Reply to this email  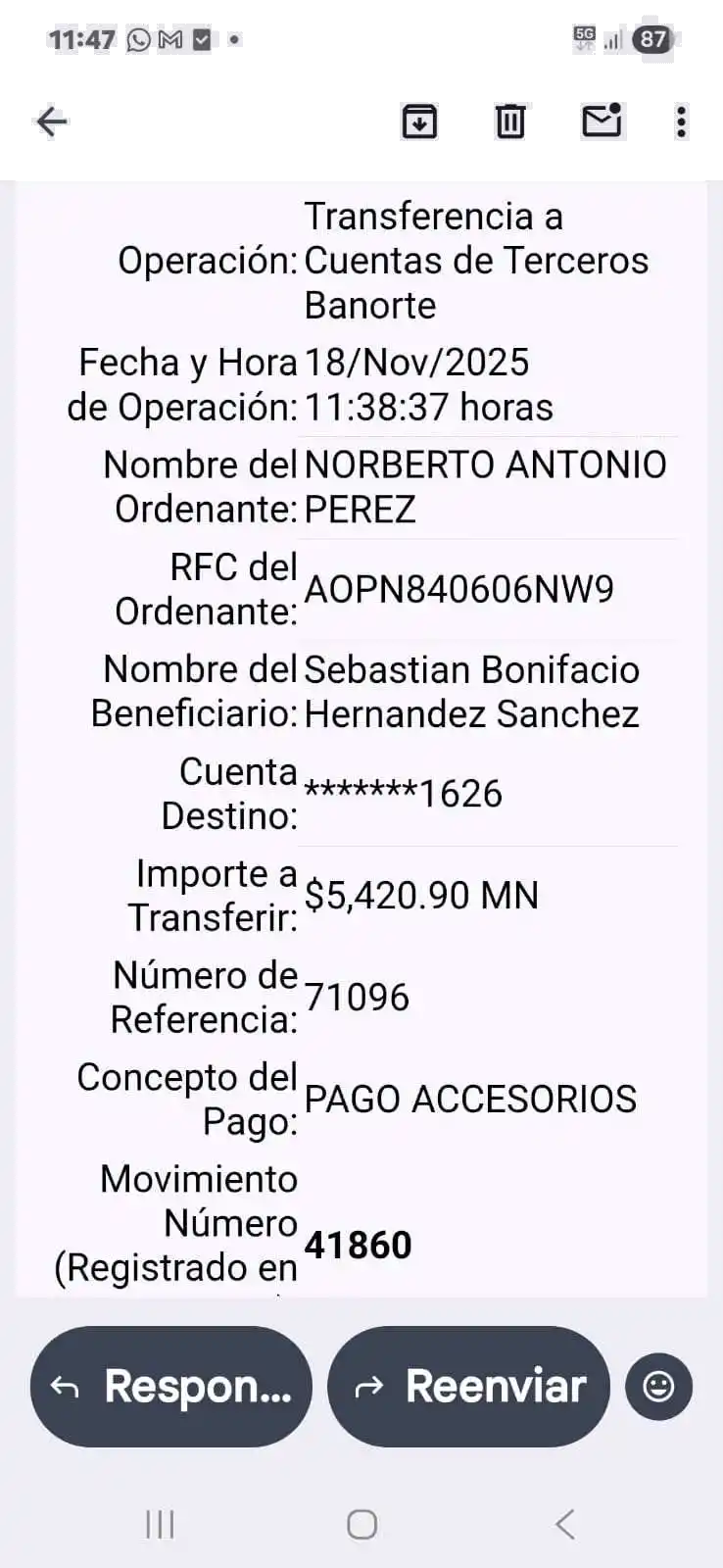pos(171,1386)
